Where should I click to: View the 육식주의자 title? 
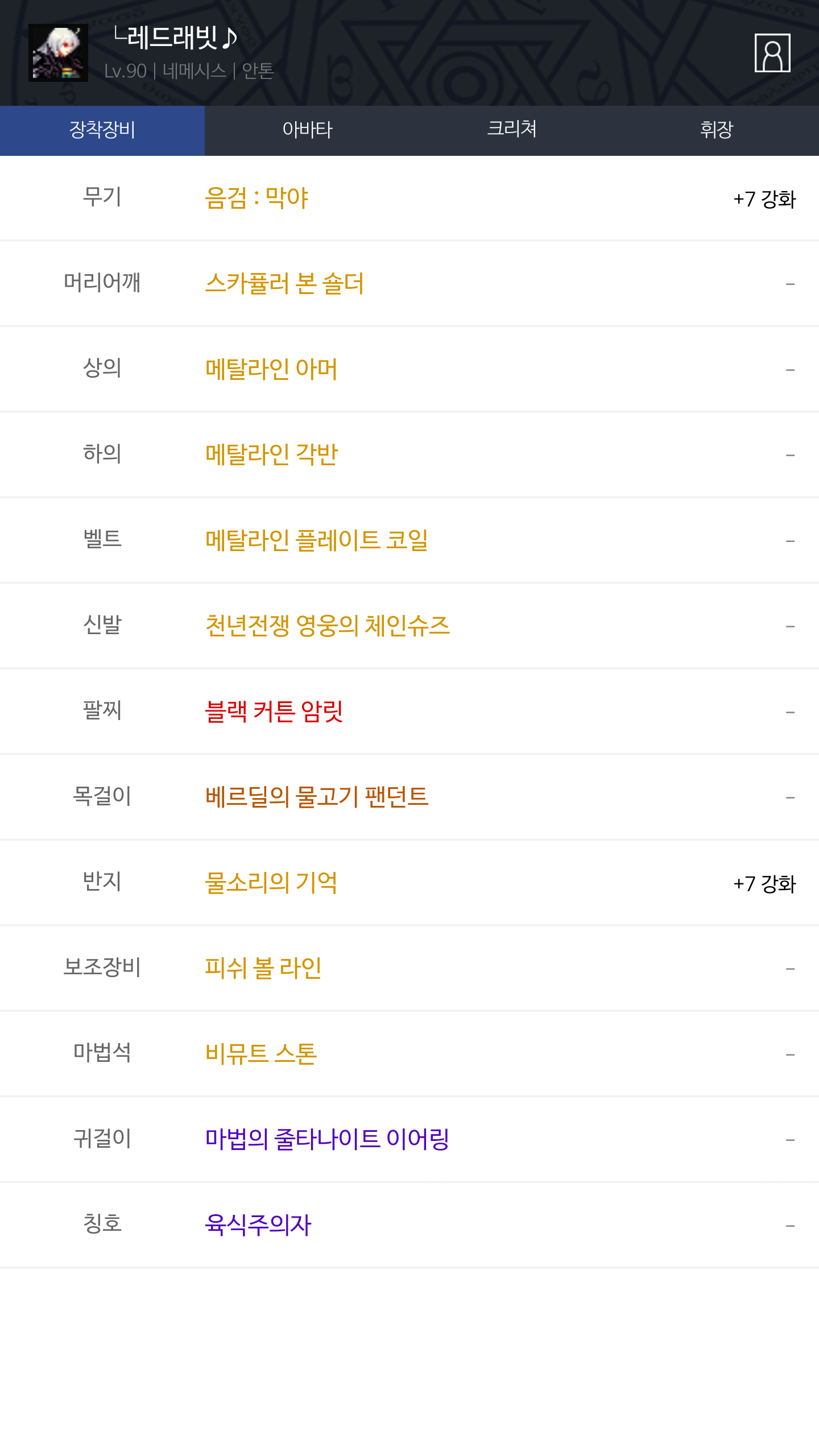258,1225
